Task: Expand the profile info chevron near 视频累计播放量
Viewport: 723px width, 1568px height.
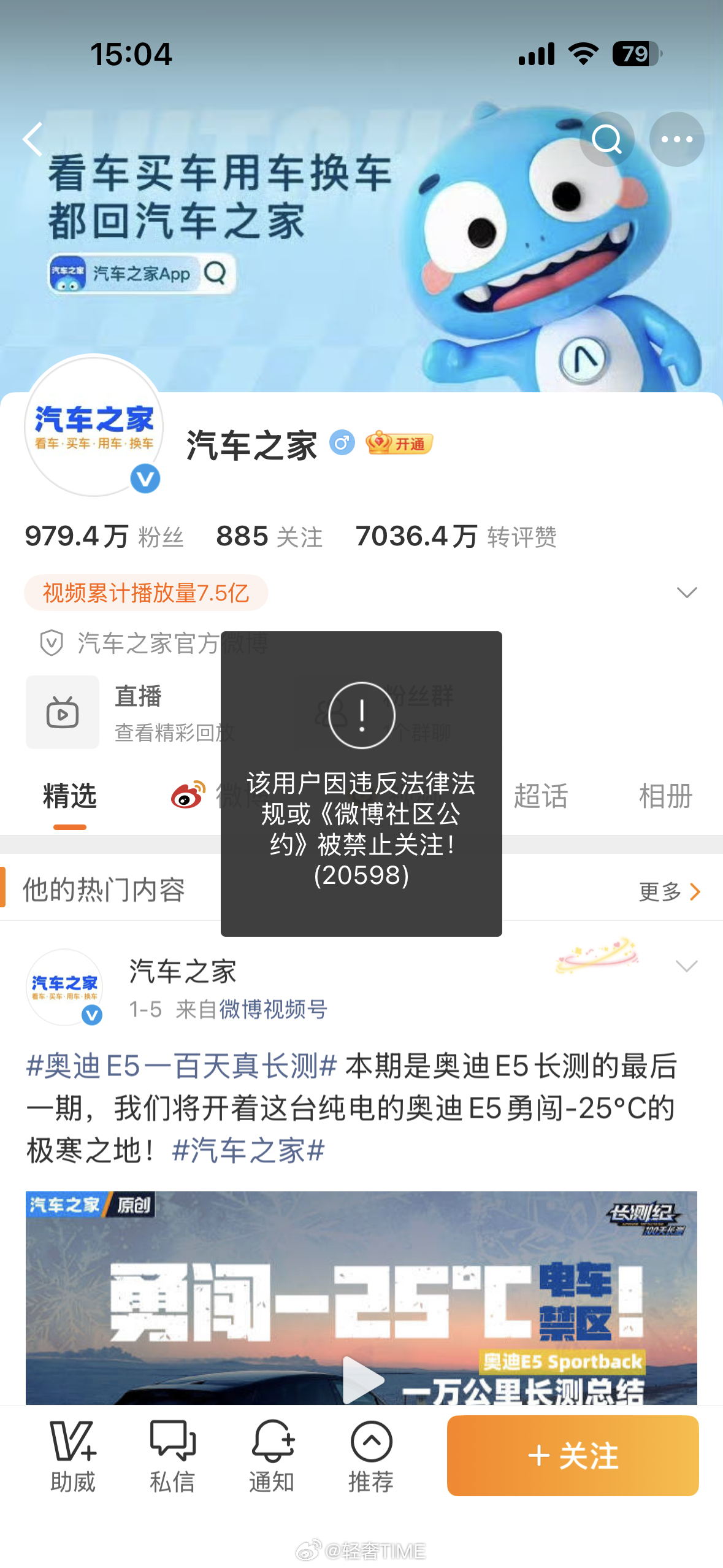Action: tap(686, 592)
